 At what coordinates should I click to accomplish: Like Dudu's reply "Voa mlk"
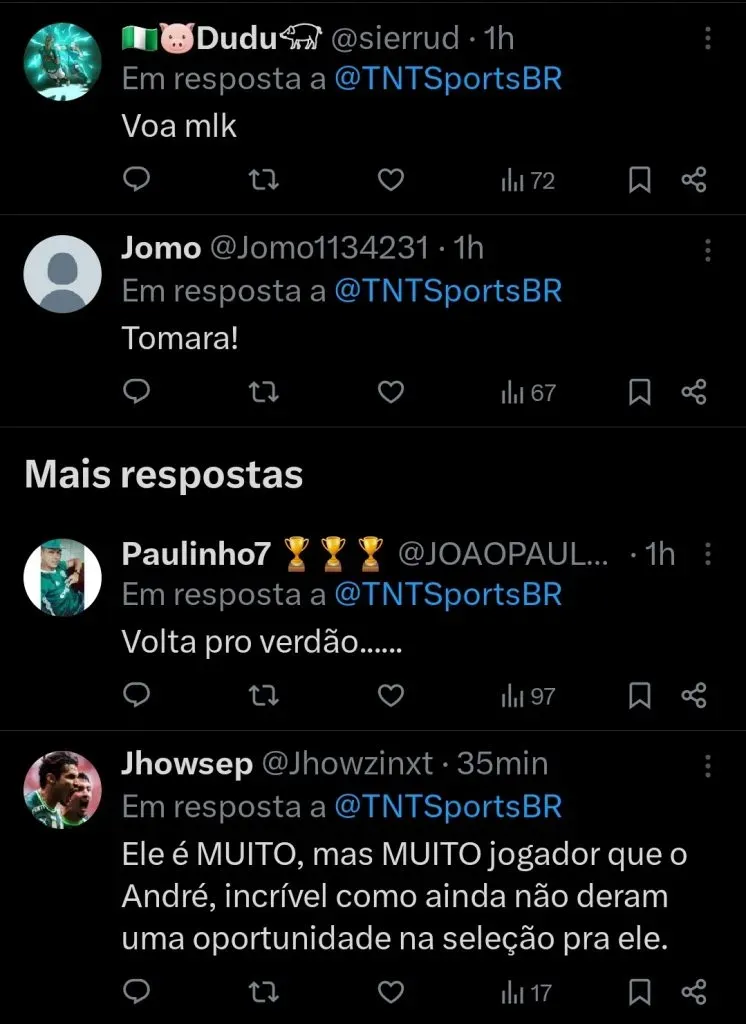coord(391,180)
